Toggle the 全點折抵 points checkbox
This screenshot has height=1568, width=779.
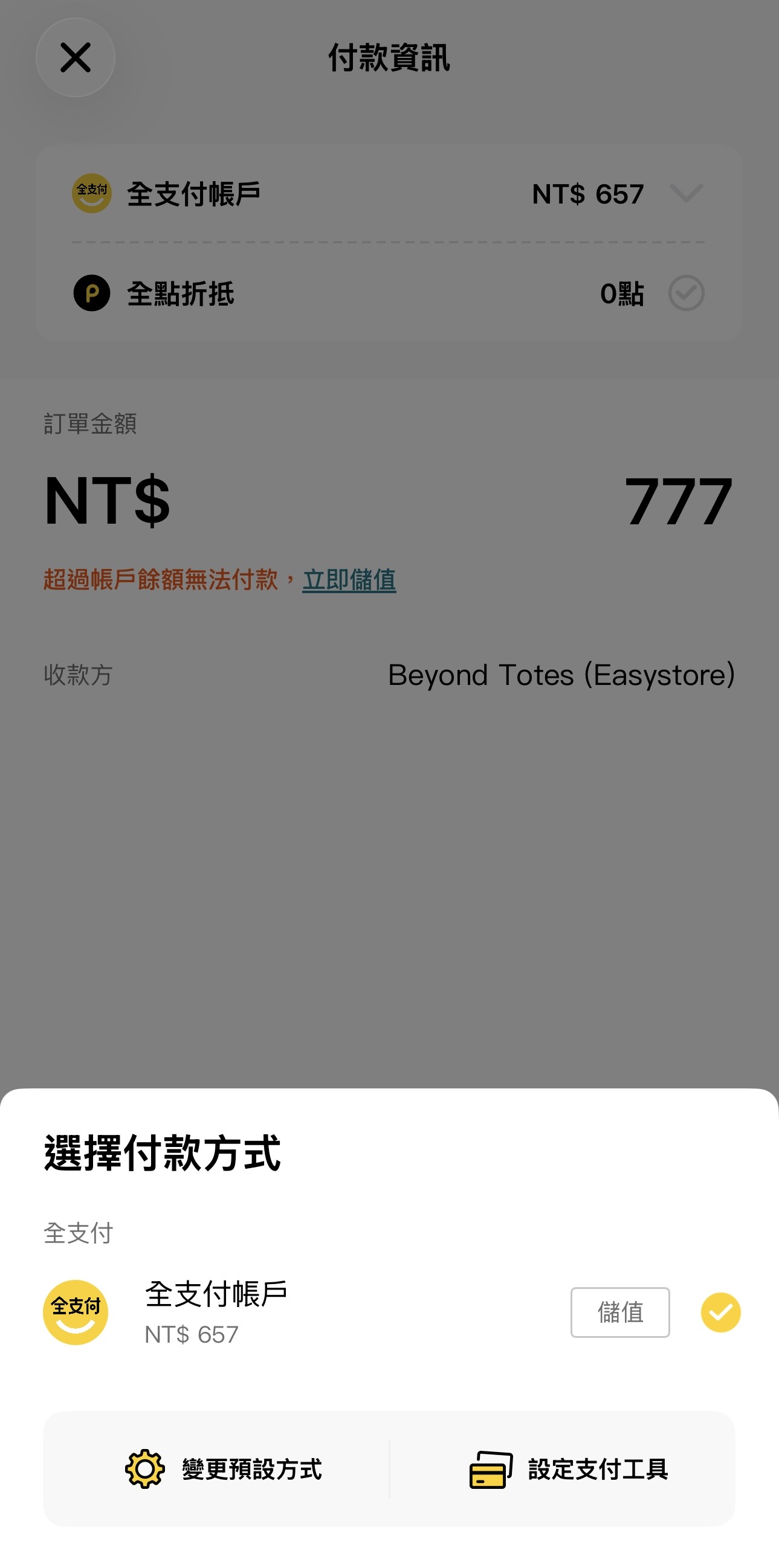pos(686,293)
